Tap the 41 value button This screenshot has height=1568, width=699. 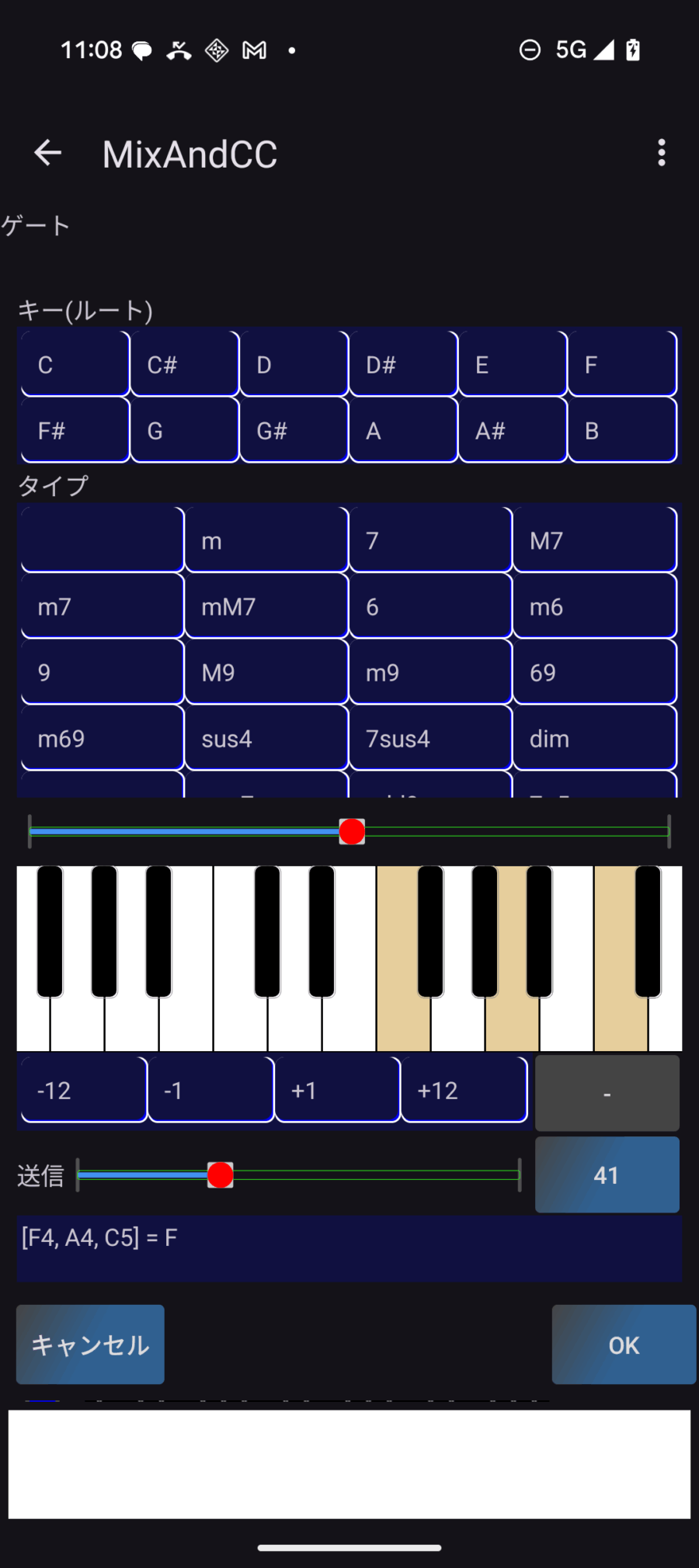[x=607, y=1174]
